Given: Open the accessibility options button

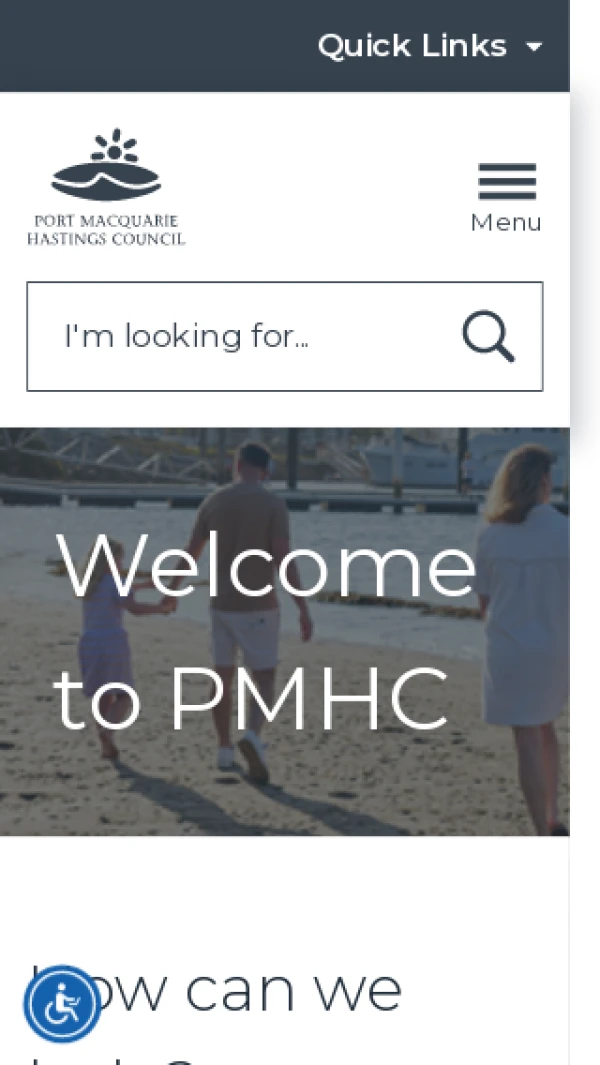Looking at the screenshot, I should click(62, 1003).
